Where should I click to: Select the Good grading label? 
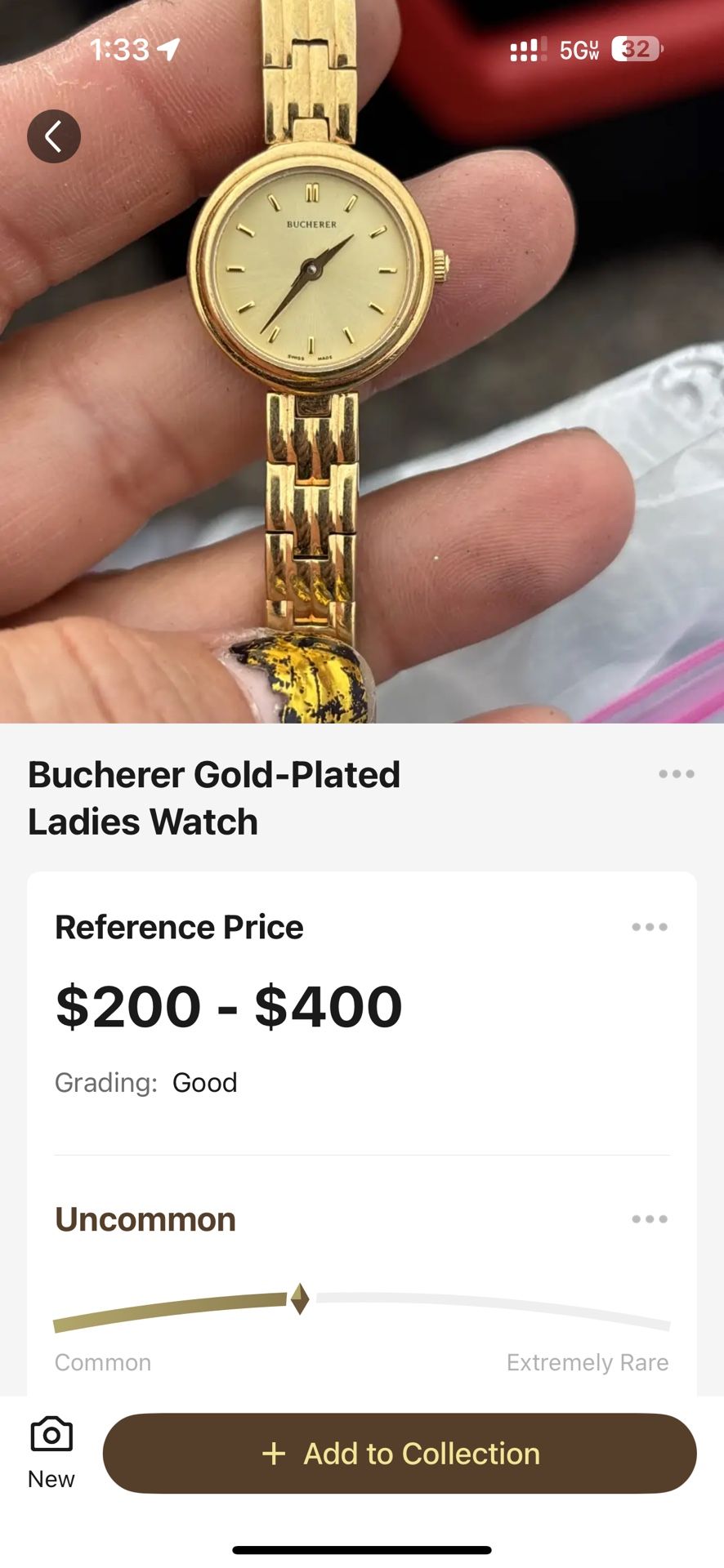[x=203, y=1083]
